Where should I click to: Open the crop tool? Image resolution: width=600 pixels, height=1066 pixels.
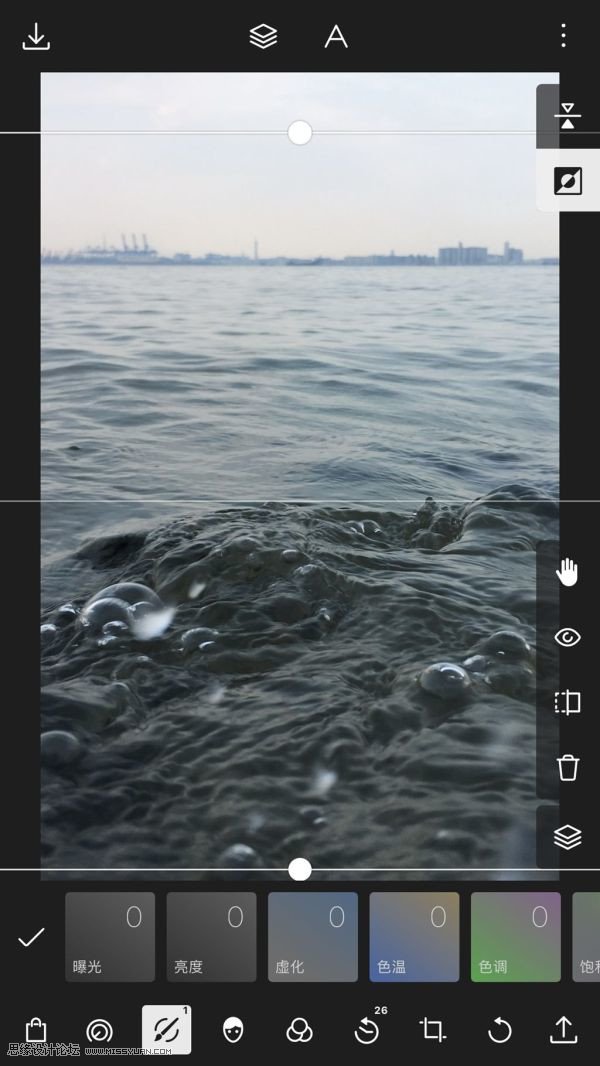432,1030
